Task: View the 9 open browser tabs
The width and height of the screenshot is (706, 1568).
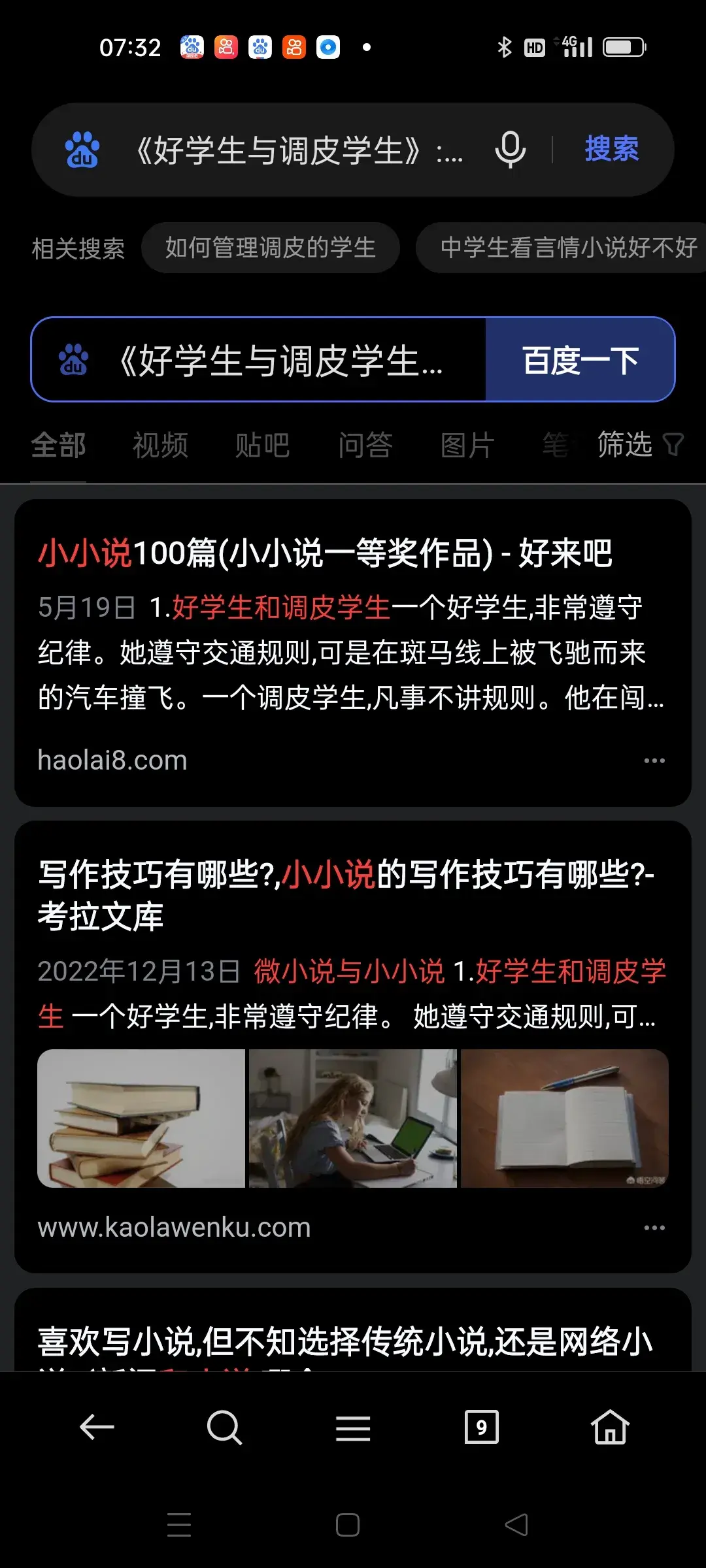Action: coord(481,1428)
